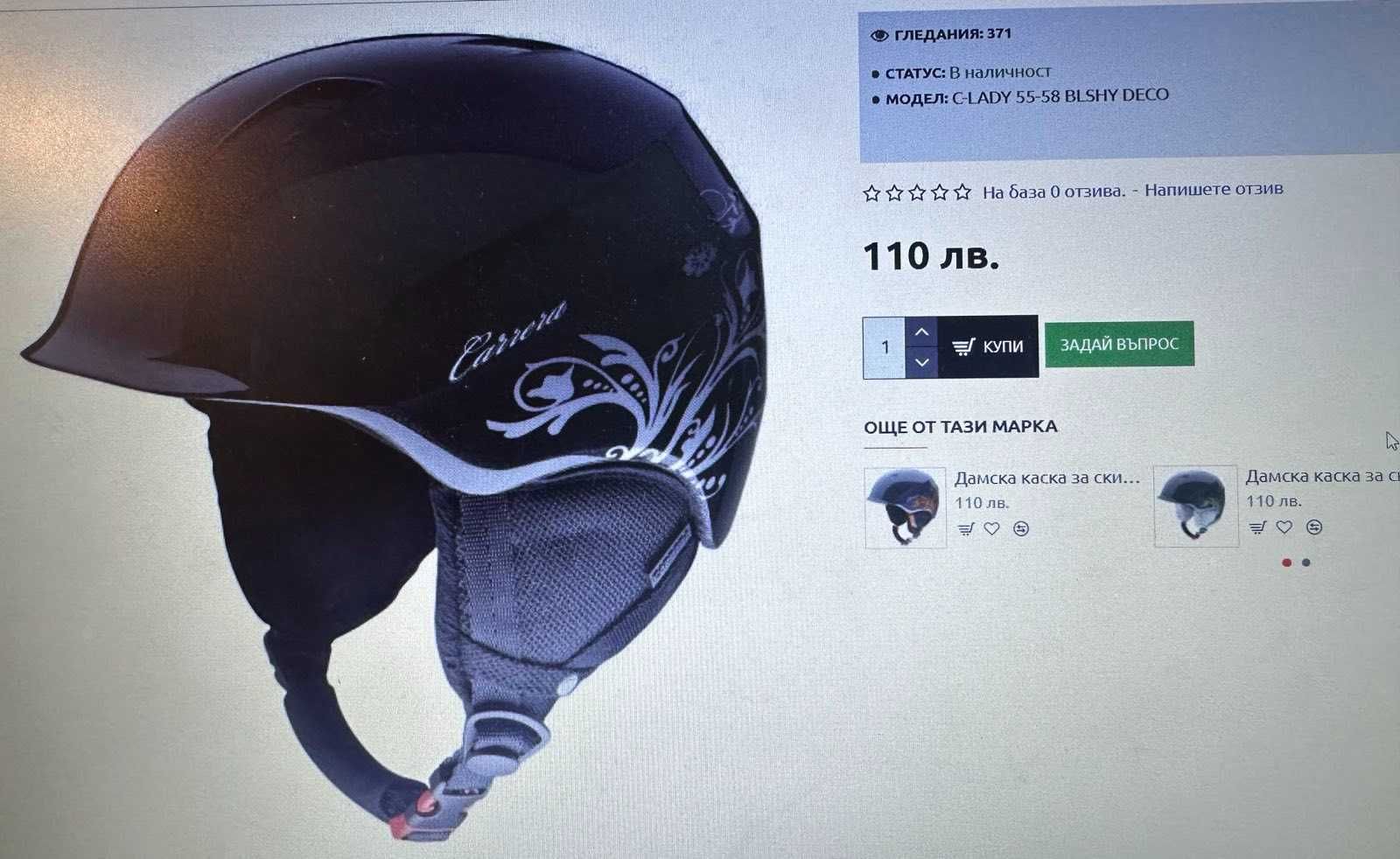Tap the ЗАДАЙ ВЪПРОС button
The width and height of the screenshot is (1400, 859).
1119,344
